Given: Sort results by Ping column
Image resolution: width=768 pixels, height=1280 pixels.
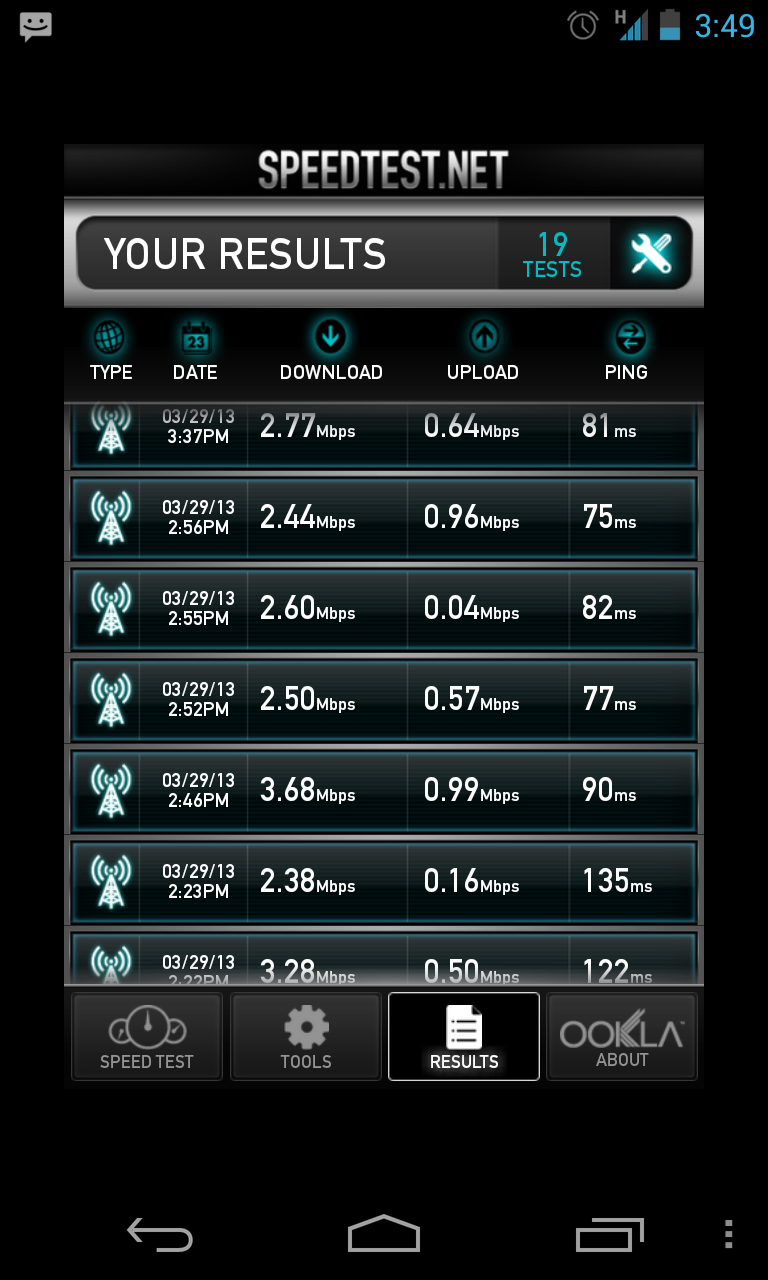Looking at the screenshot, I should coord(626,352).
